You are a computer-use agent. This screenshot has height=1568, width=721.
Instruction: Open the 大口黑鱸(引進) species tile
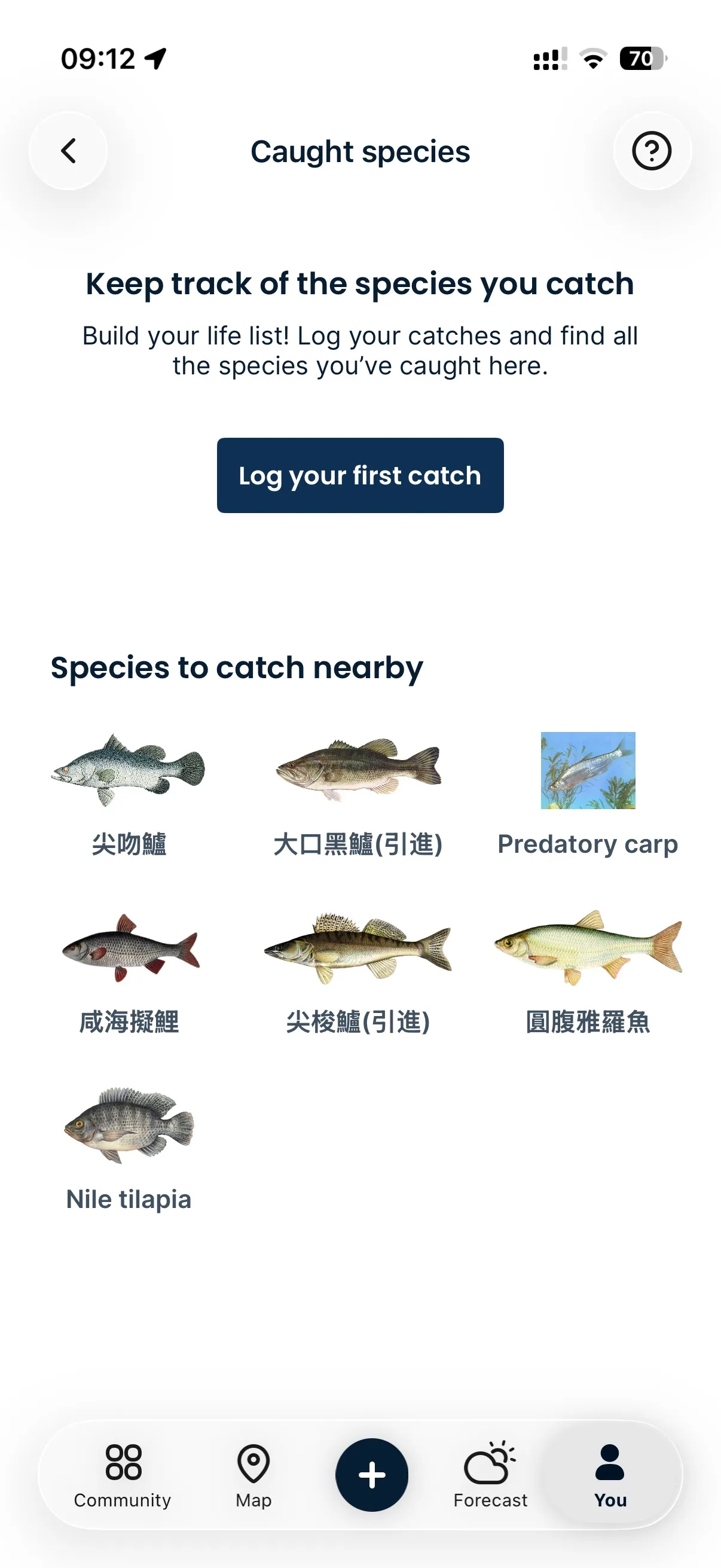(358, 794)
